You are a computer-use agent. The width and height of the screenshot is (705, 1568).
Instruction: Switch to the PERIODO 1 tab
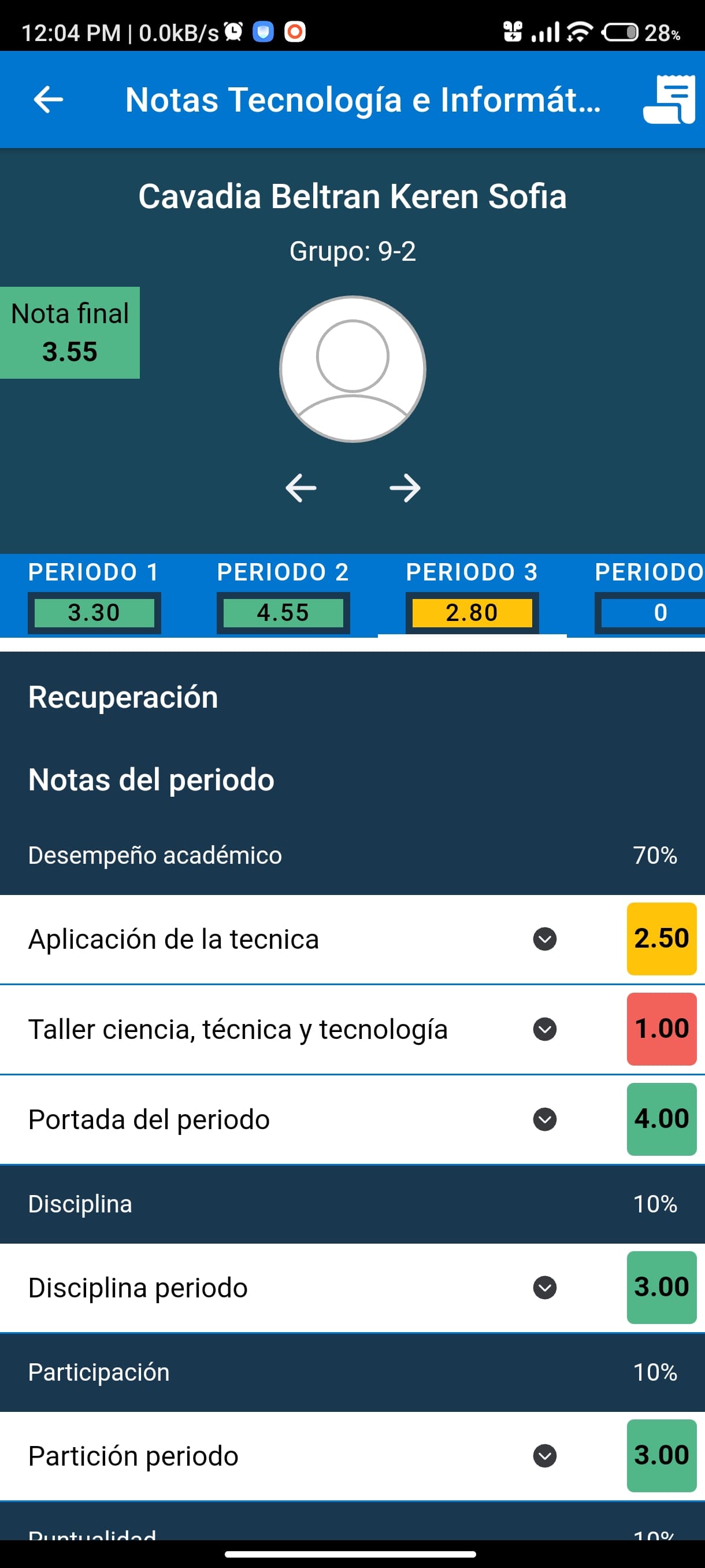(x=94, y=596)
